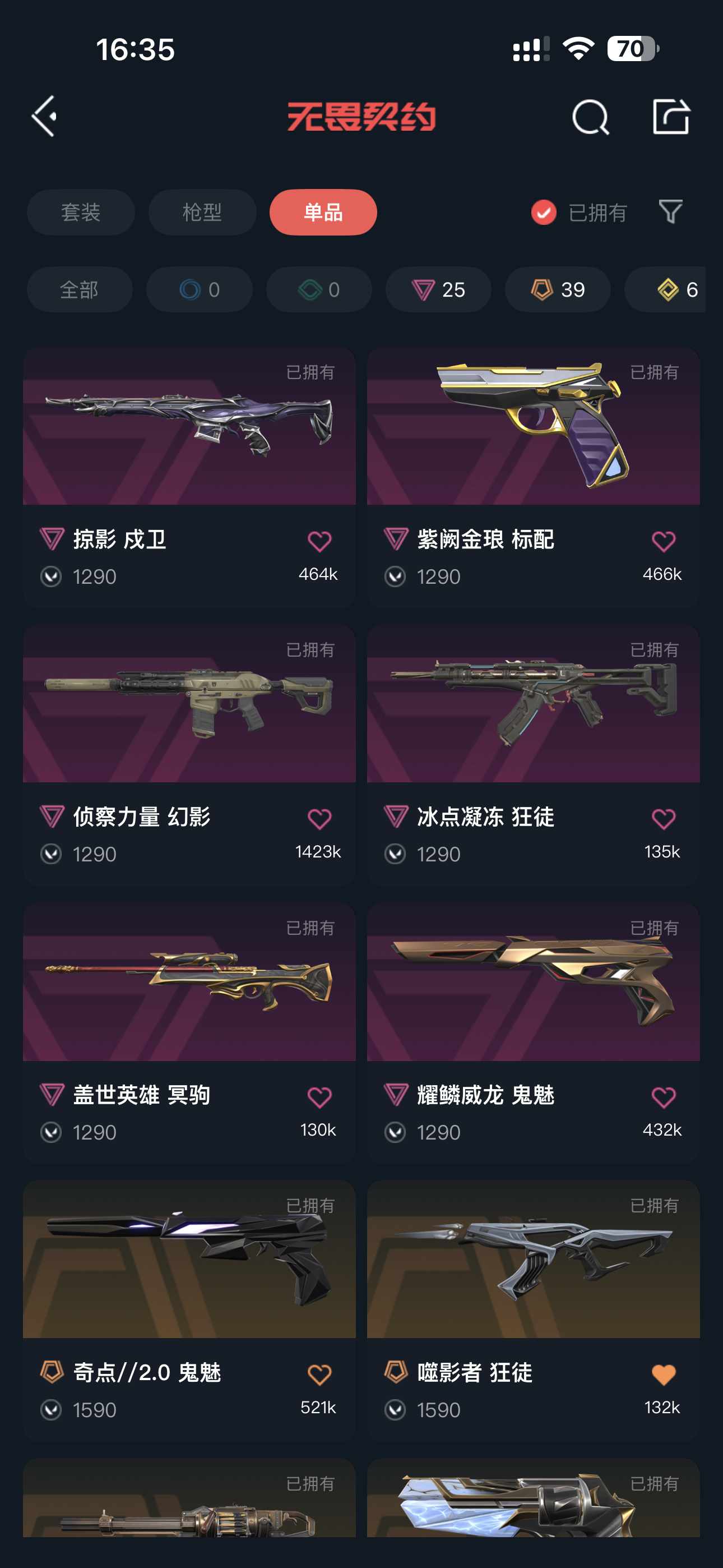Open the search icon in the header
The image size is (723, 1568).
point(590,116)
